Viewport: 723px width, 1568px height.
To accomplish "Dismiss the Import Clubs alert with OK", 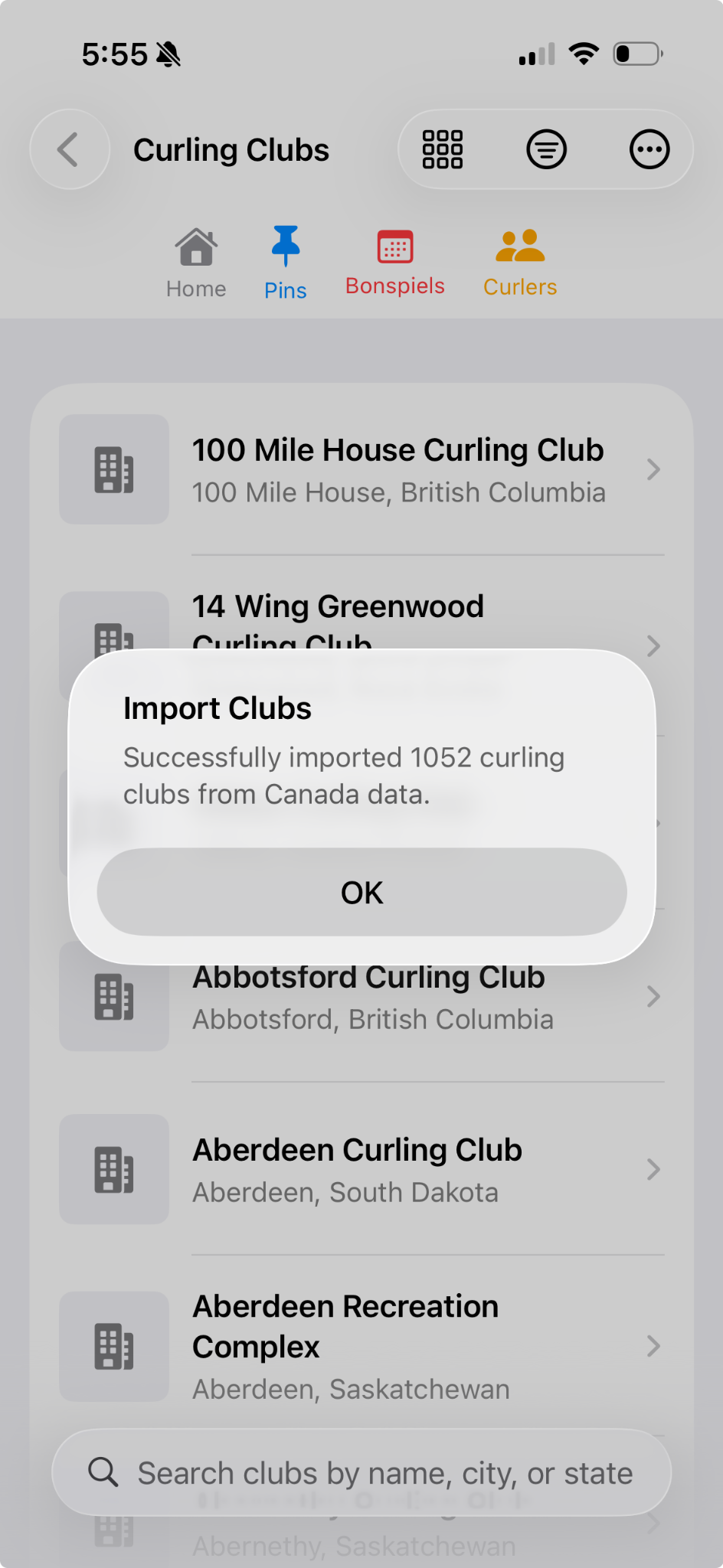I will pyautogui.click(x=361, y=891).
